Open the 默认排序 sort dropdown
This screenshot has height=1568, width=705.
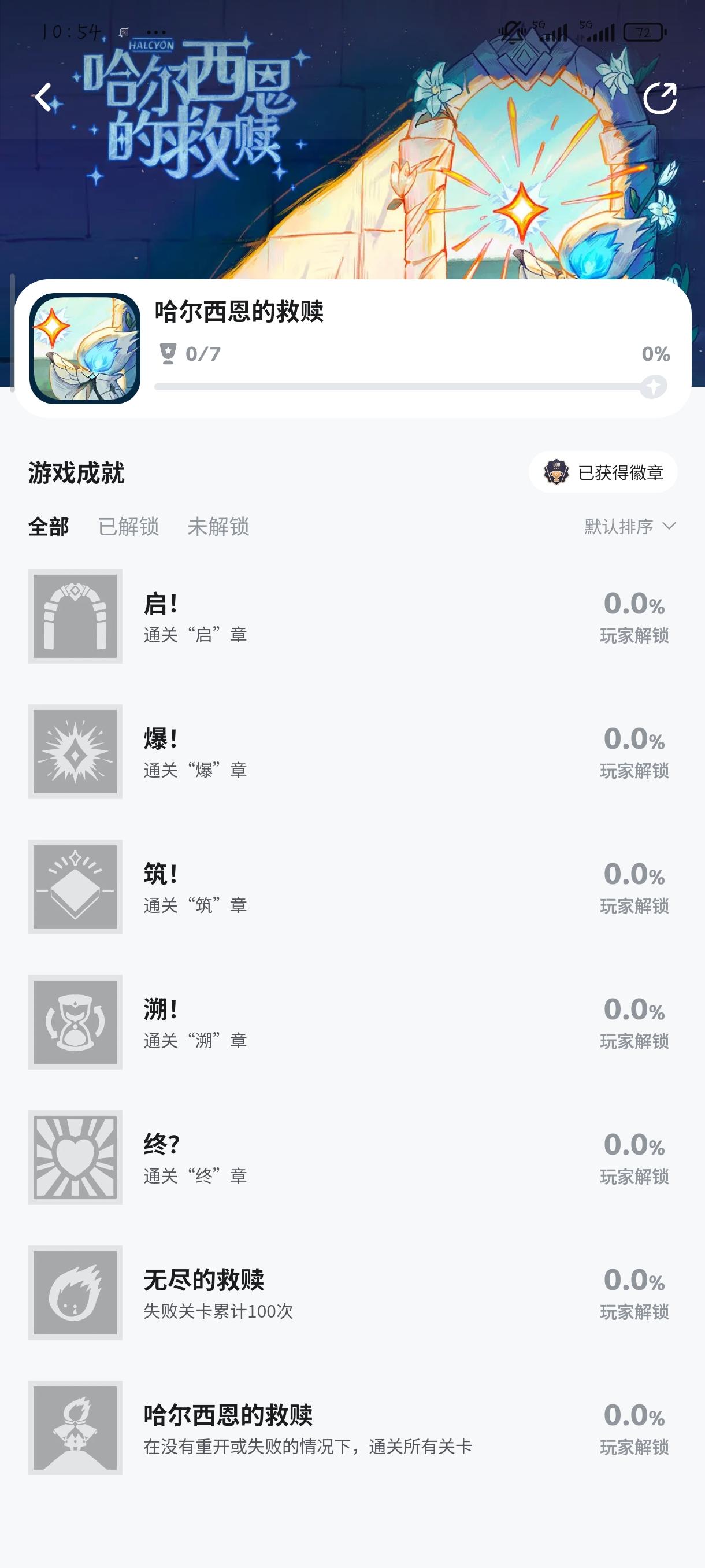coord(622,527)
